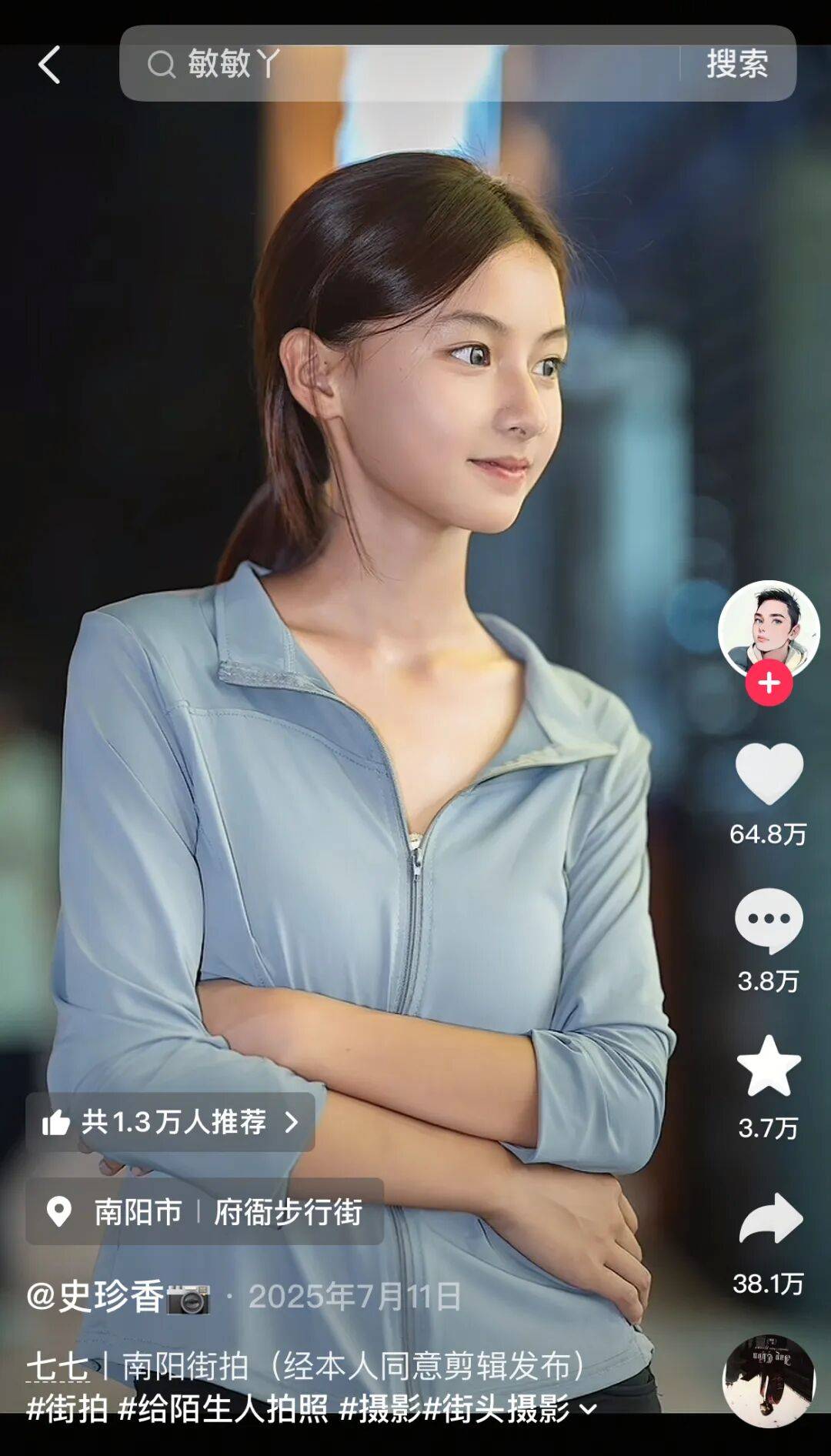
Task: Open comments on this video
Action: (769, 920)
